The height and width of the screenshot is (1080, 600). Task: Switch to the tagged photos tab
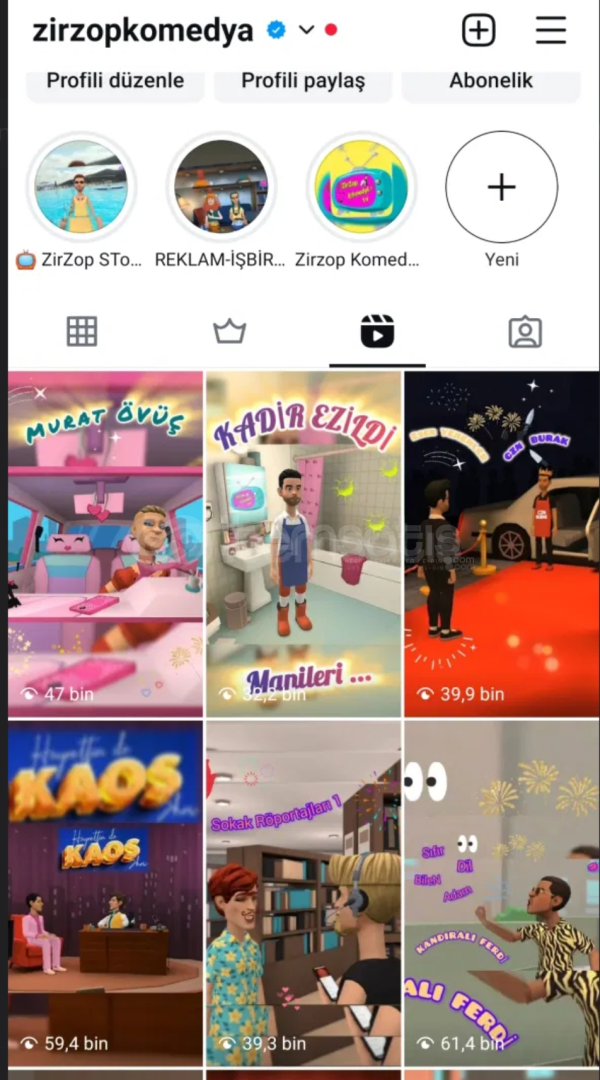click(525, 332)
